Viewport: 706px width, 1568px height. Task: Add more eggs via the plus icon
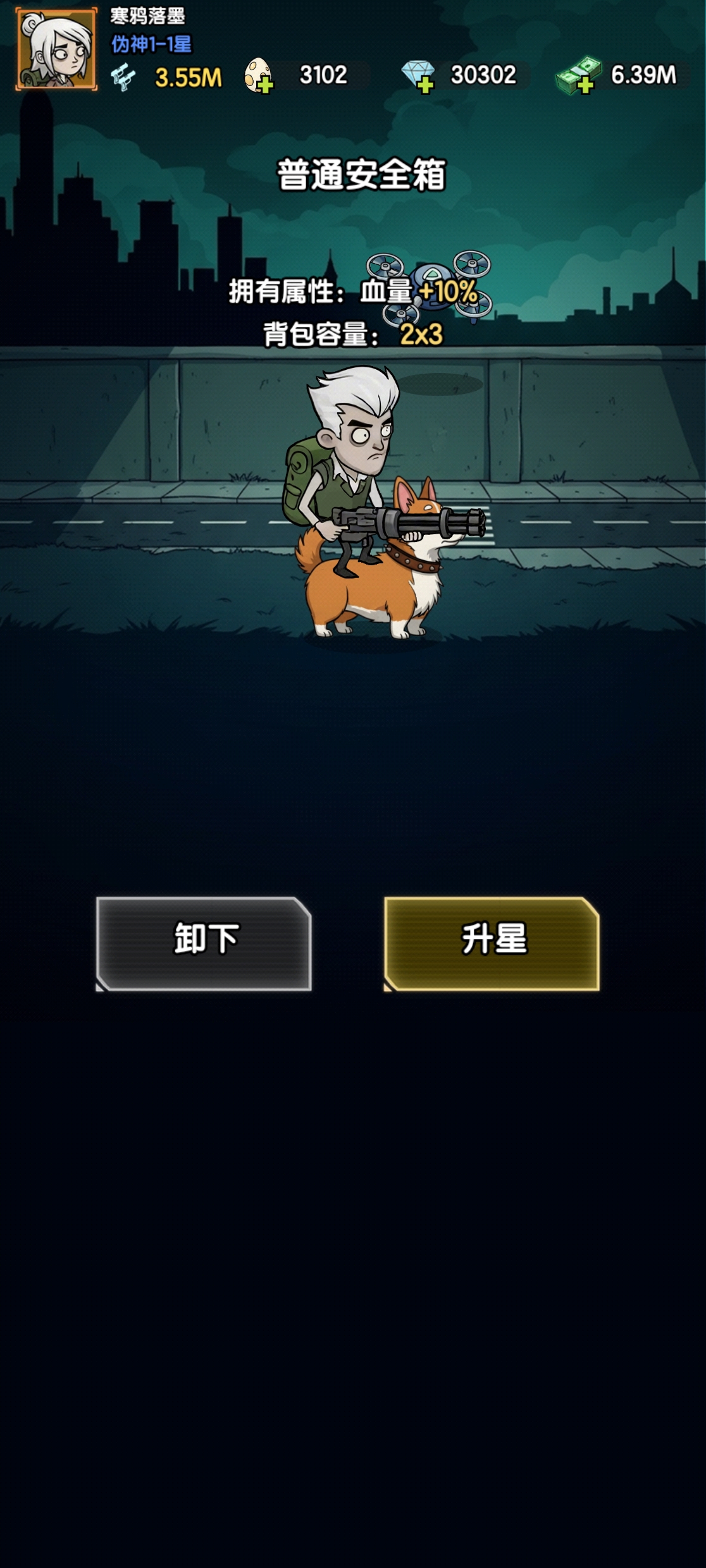pyautogui.click(x=265, y=85)
